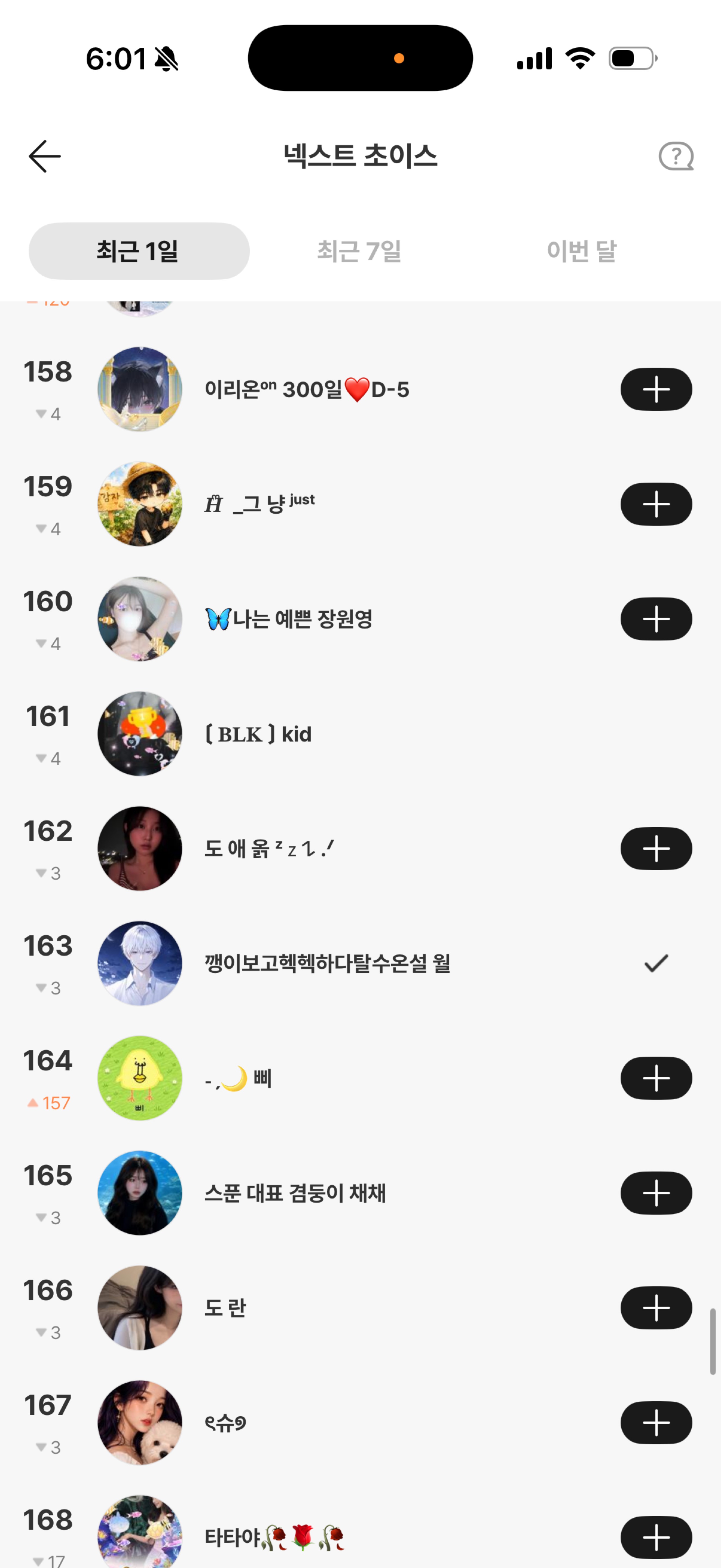
Task: View the profile row of 도 란
Action: click(x=360, y=1307)
